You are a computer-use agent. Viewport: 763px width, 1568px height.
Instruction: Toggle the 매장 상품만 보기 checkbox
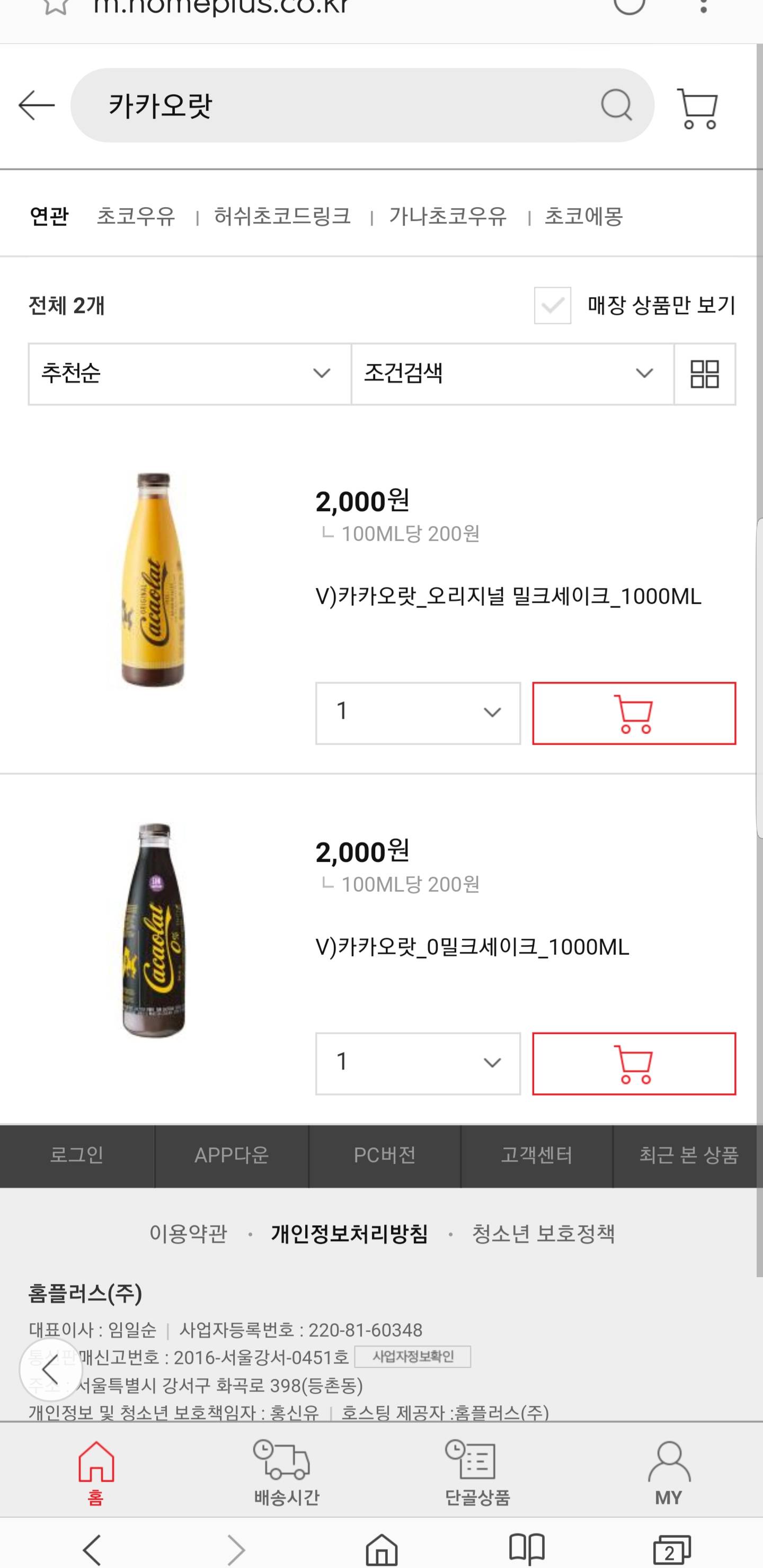coord(552,306)
